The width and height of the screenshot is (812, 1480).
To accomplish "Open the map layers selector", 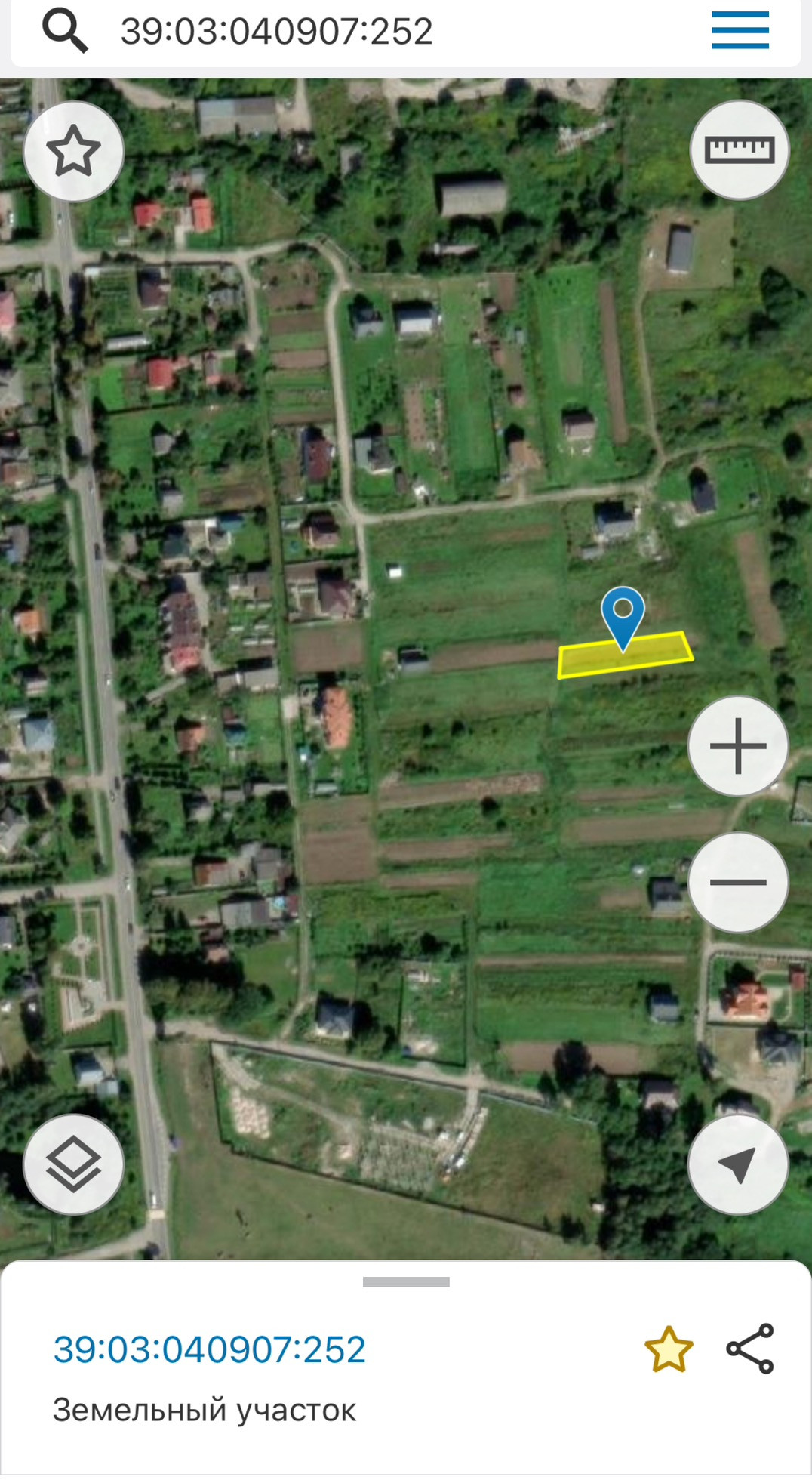I will coord(73,1164).
